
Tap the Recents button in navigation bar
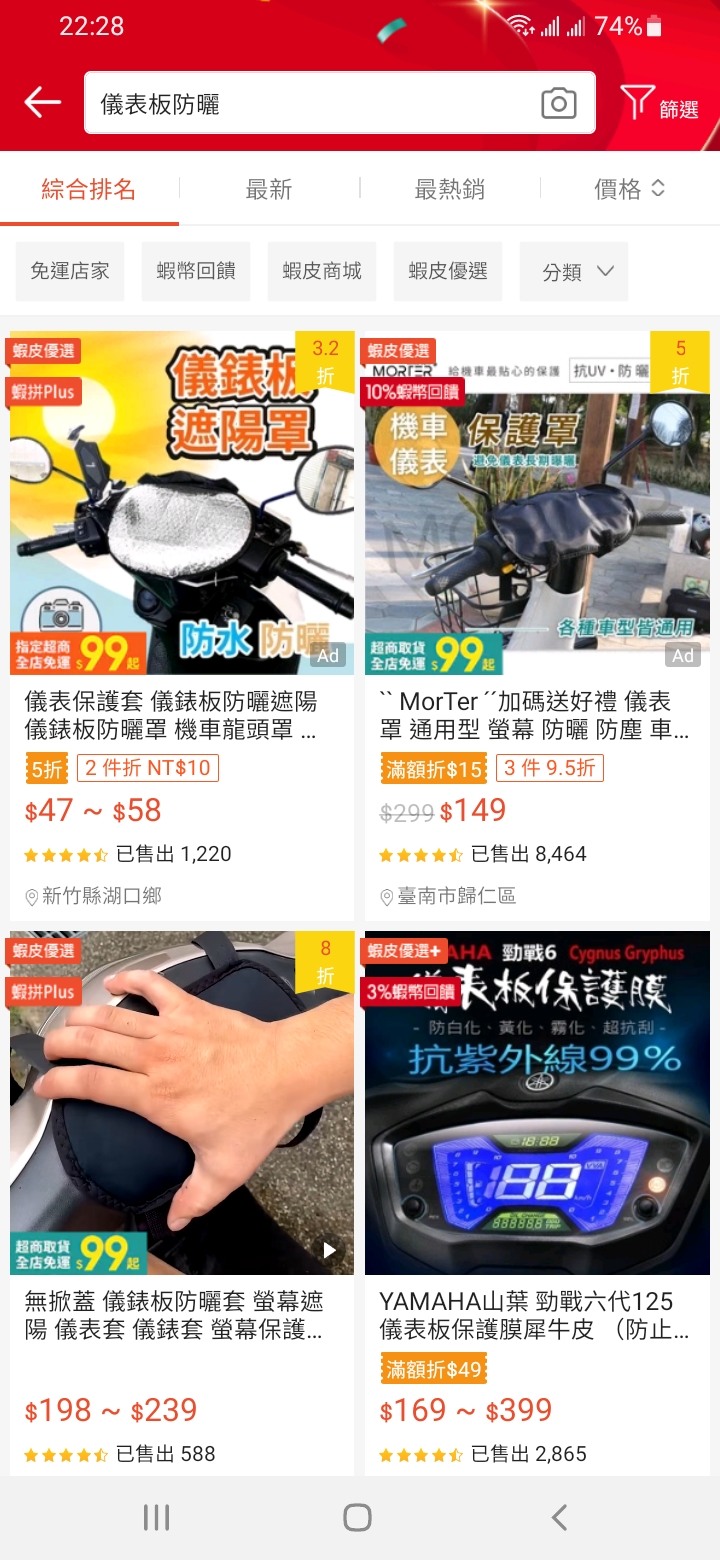click(x=156, y=1516)
